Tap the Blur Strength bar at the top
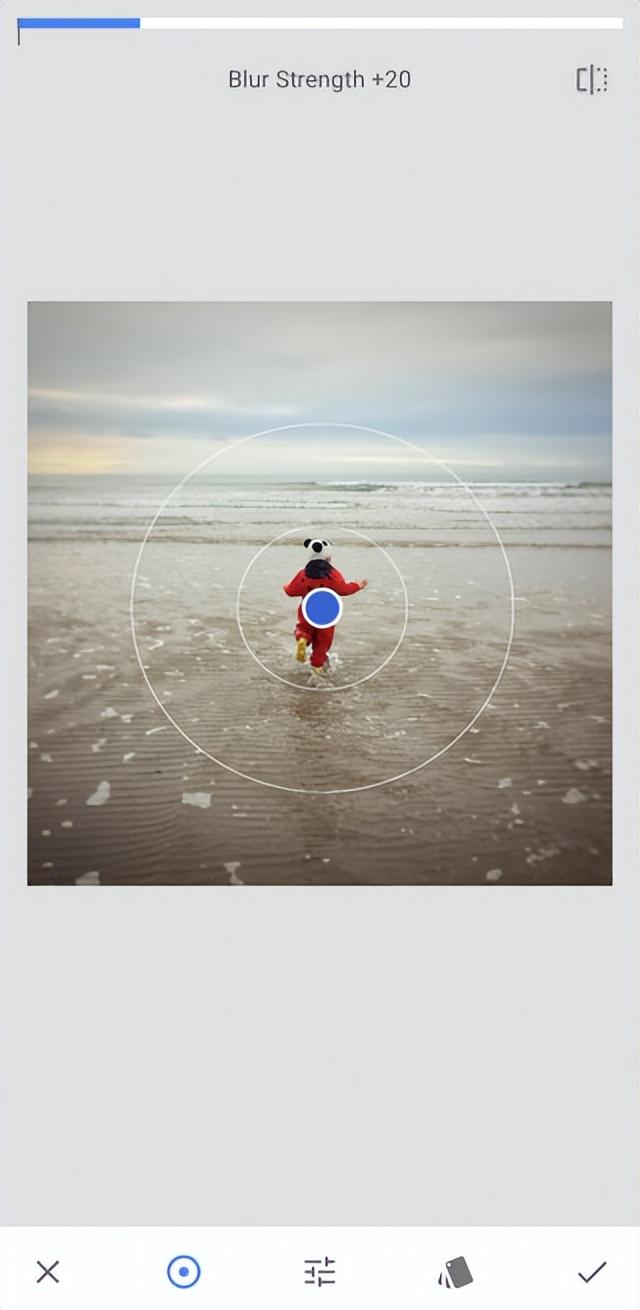This screenshot has height=1310, width=640. [320, 23]
